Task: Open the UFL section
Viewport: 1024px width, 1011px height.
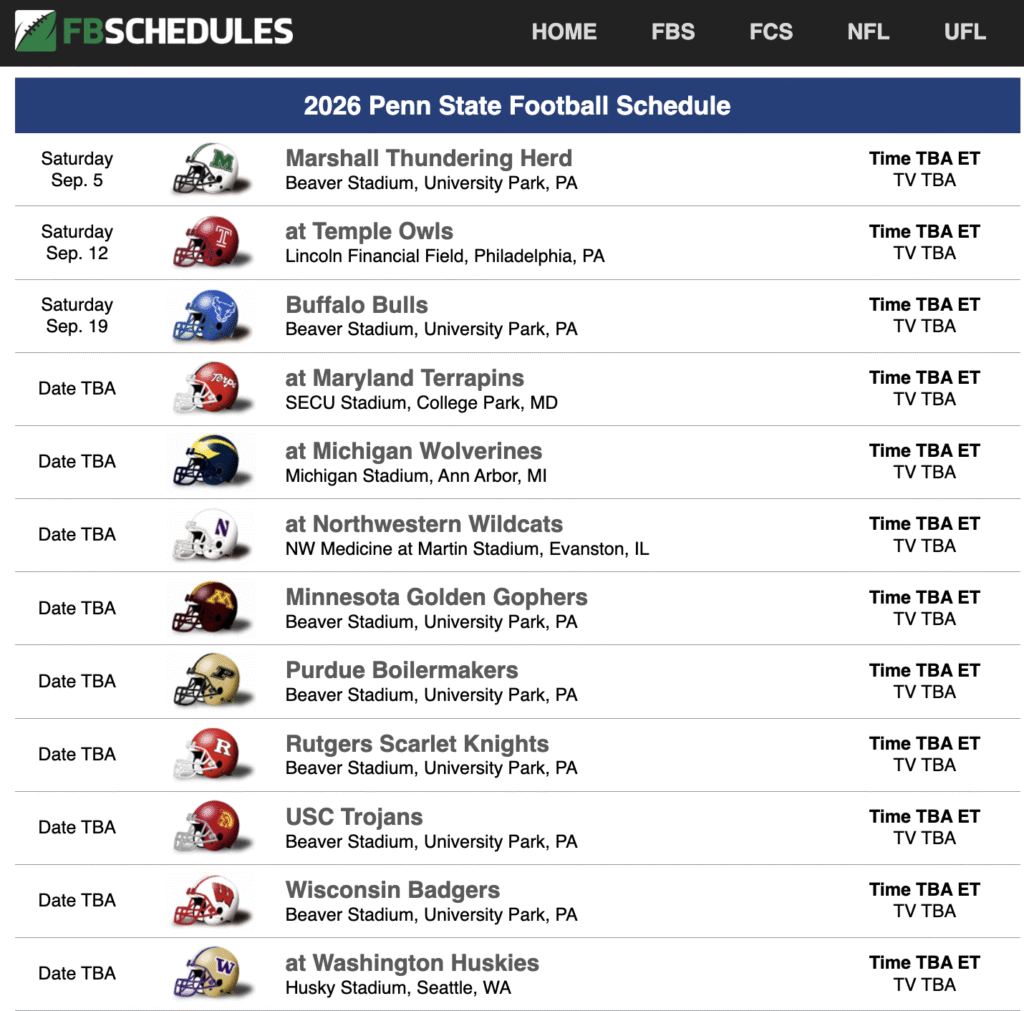Action: tap(964, 31)
